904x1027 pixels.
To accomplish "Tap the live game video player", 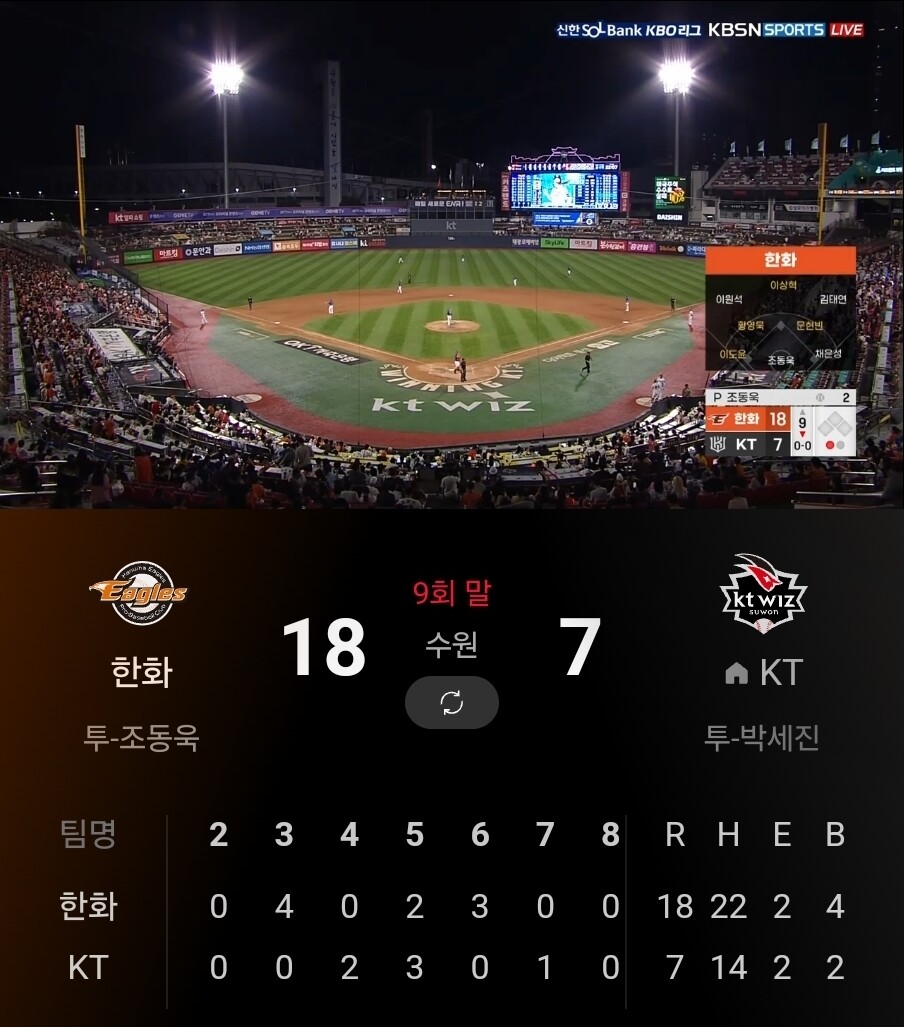I will [x=452, y=255].
